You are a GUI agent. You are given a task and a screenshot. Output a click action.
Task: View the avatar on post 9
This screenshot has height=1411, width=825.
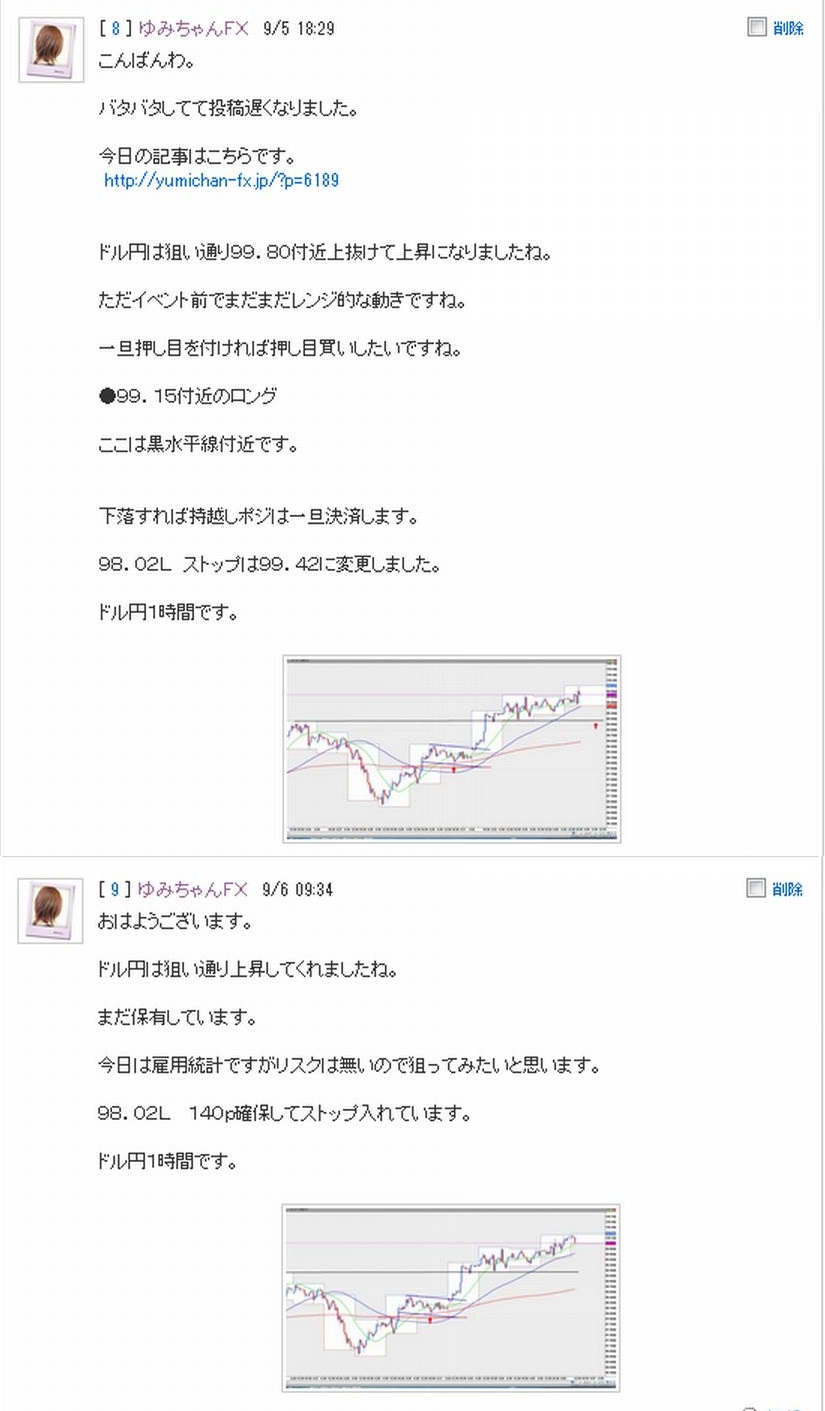pos(51,911)
